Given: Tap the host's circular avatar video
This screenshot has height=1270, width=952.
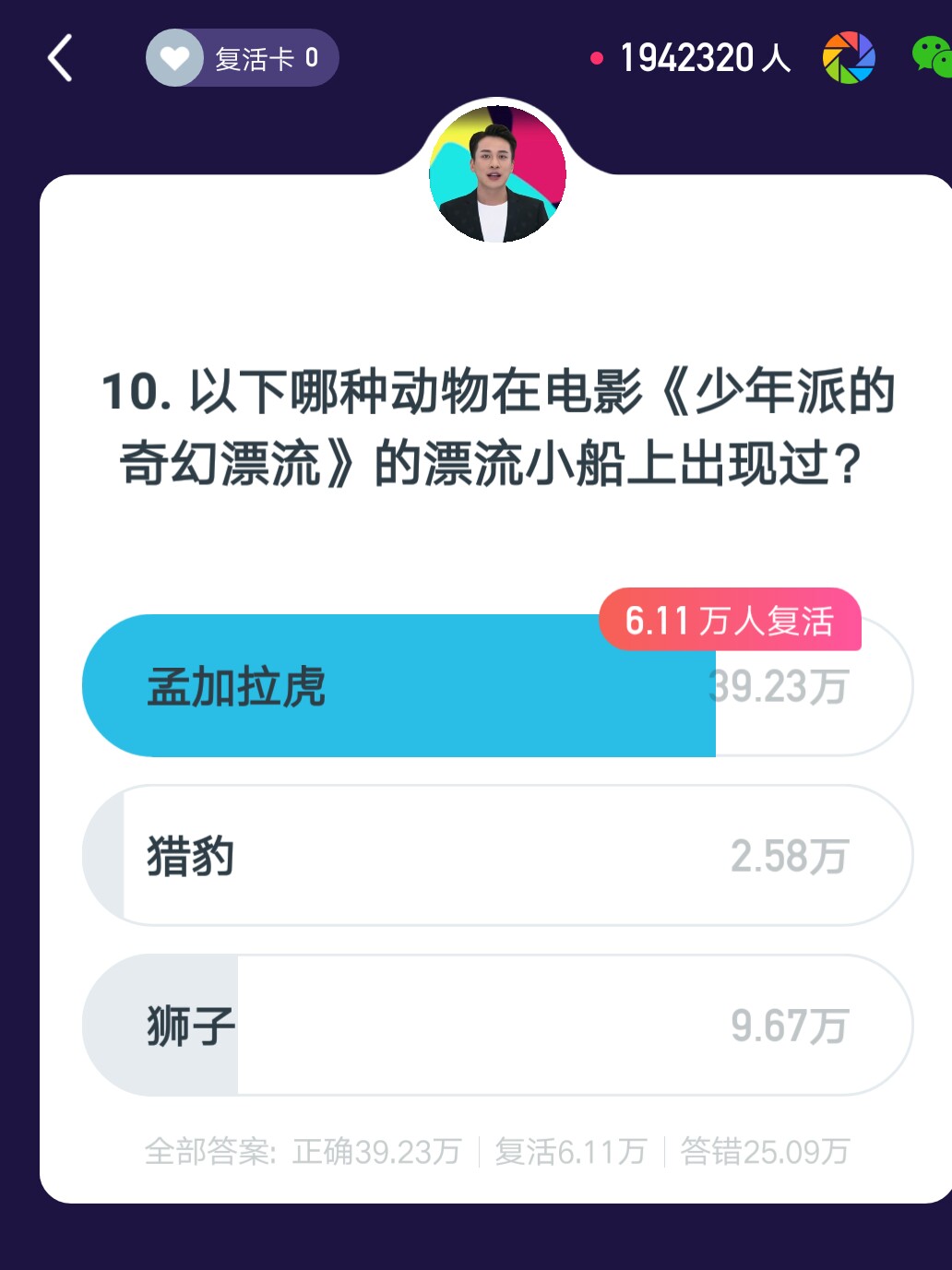Looking at the screenshot, I should pos(498,175).
